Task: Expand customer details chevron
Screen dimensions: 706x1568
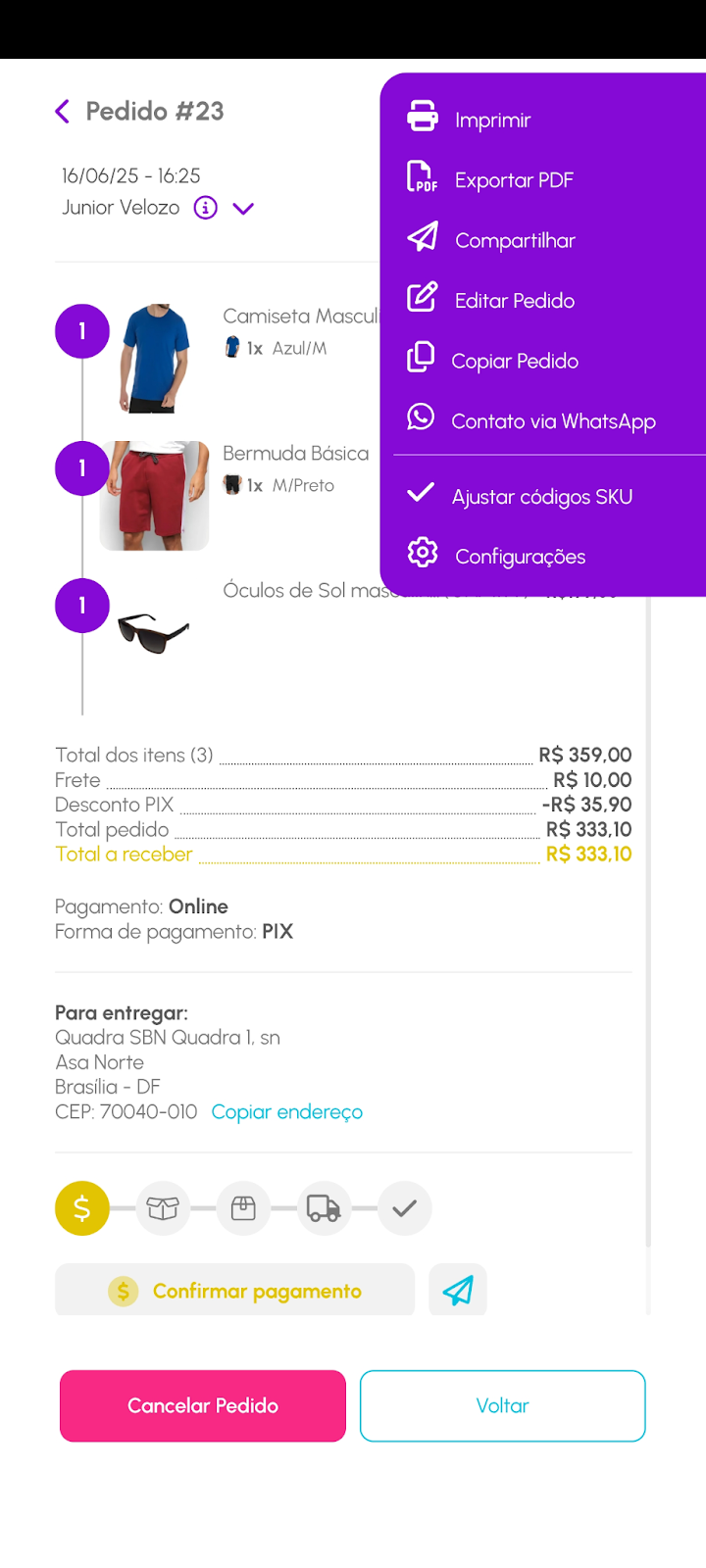Action: point(243,208)
